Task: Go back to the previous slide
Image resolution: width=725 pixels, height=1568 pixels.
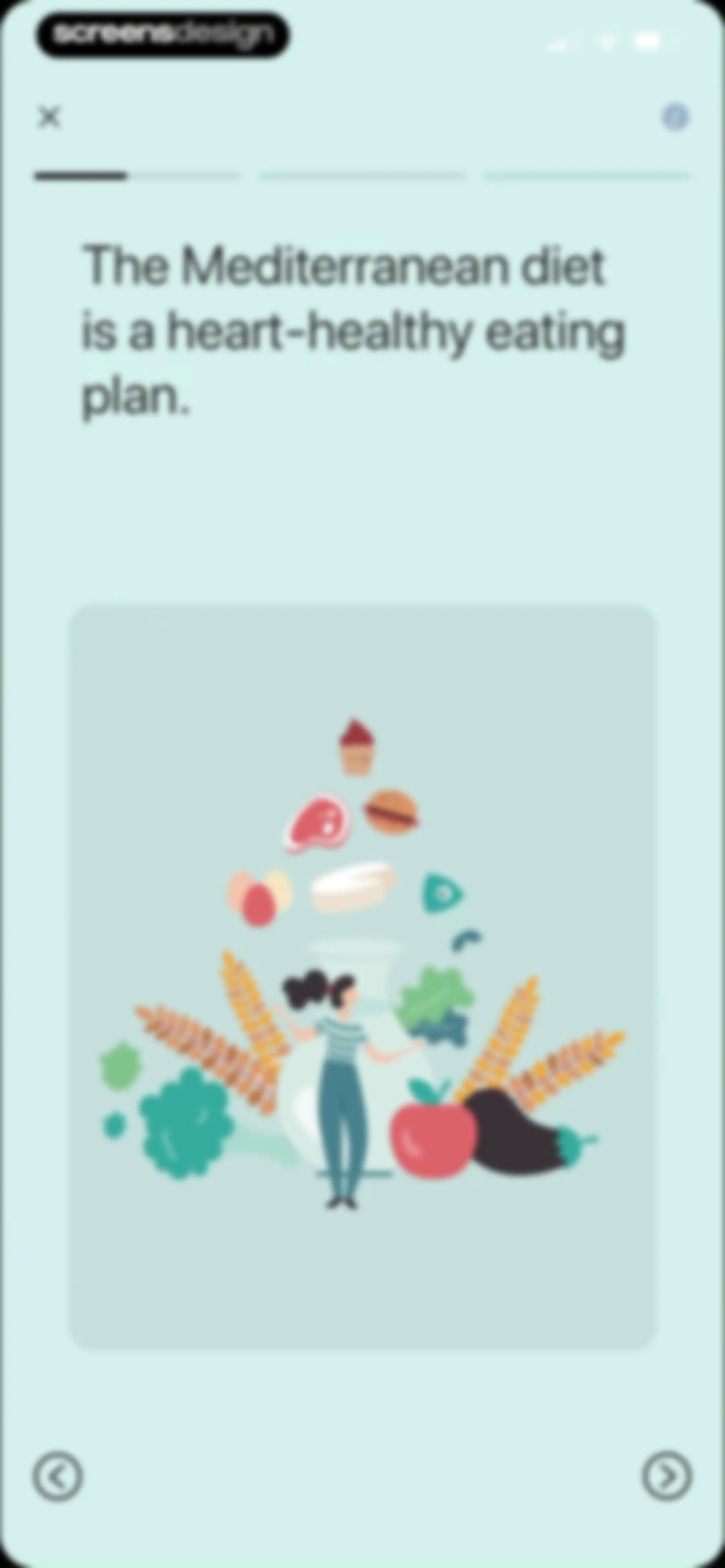Action: click(x=57, y=1476)
